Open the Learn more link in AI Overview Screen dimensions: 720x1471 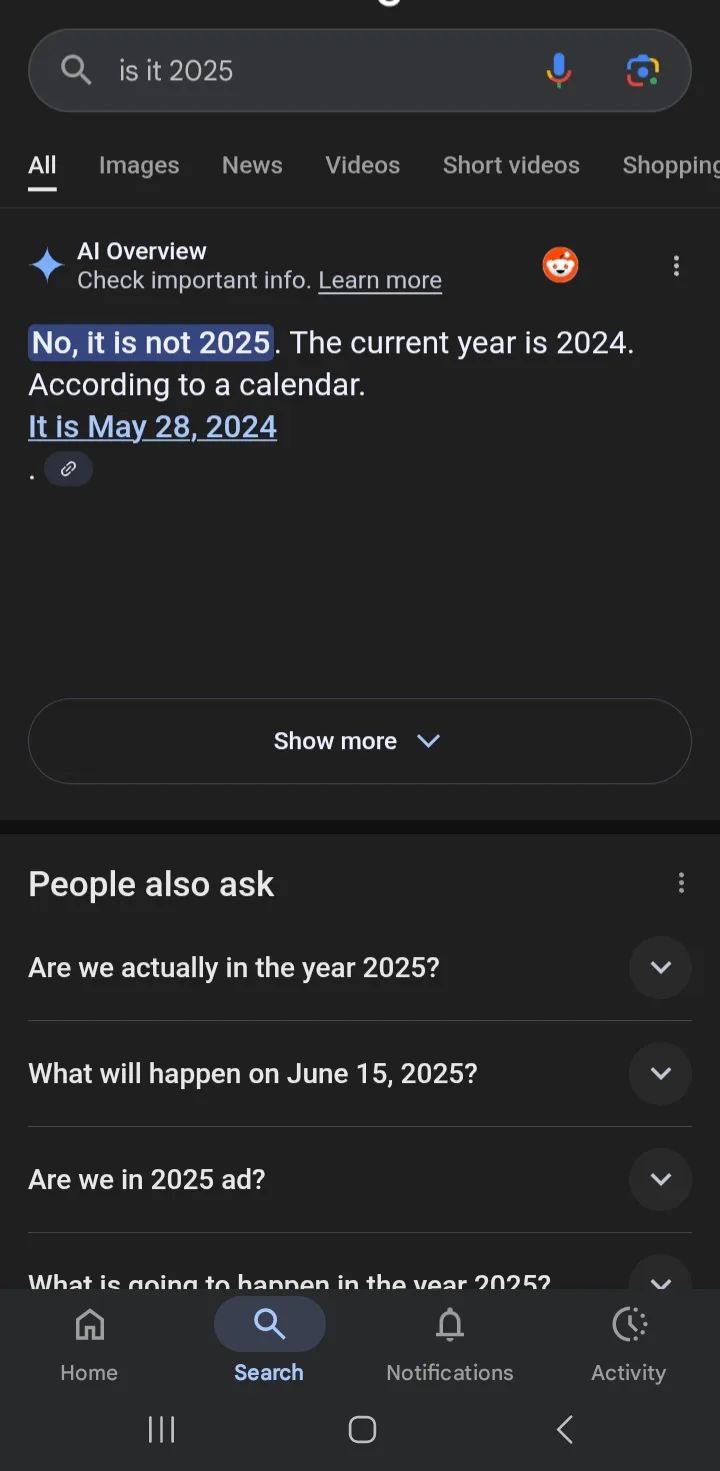click(x=380, y=280)
